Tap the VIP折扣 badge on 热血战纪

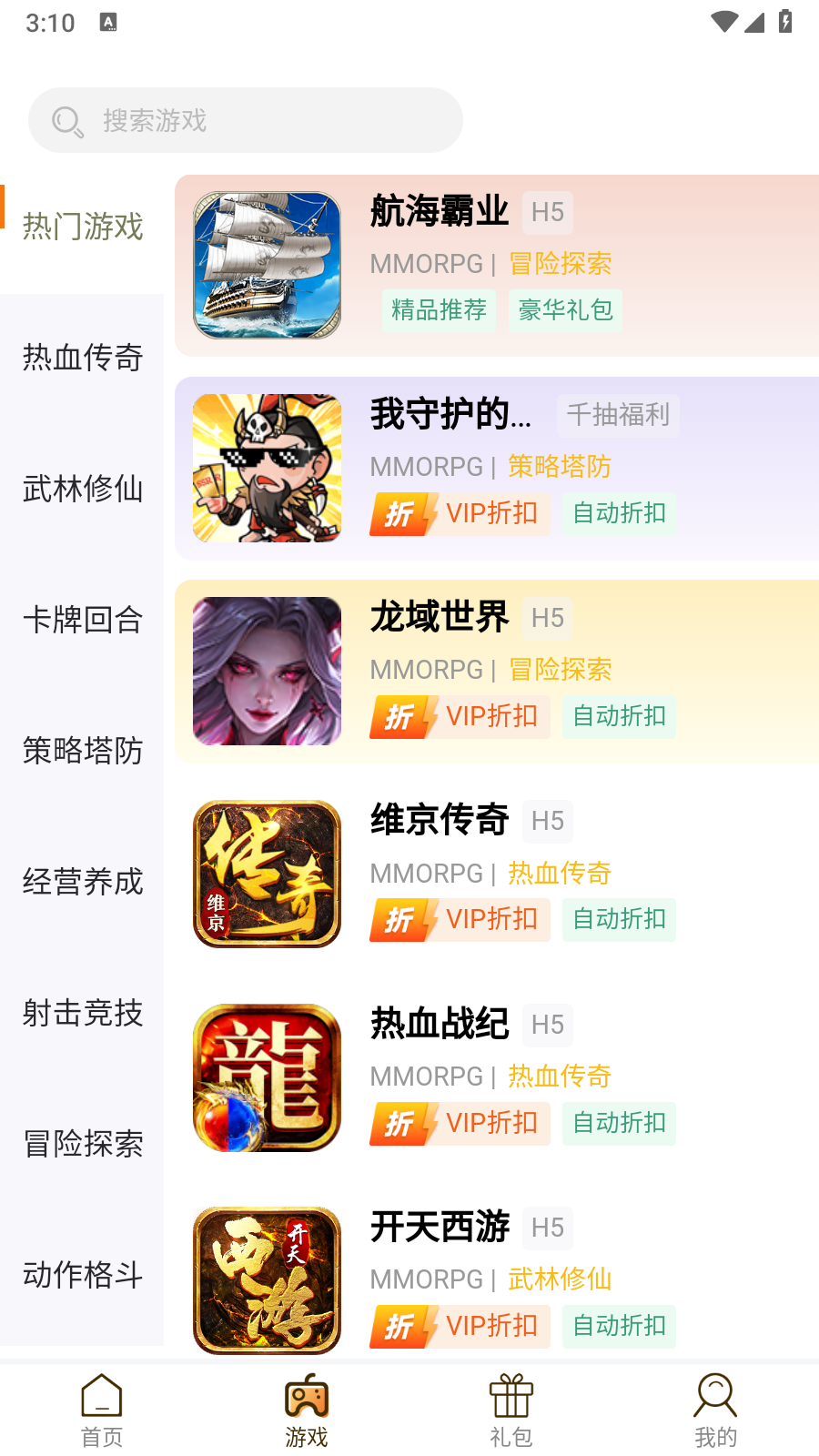pos(460,1123)
